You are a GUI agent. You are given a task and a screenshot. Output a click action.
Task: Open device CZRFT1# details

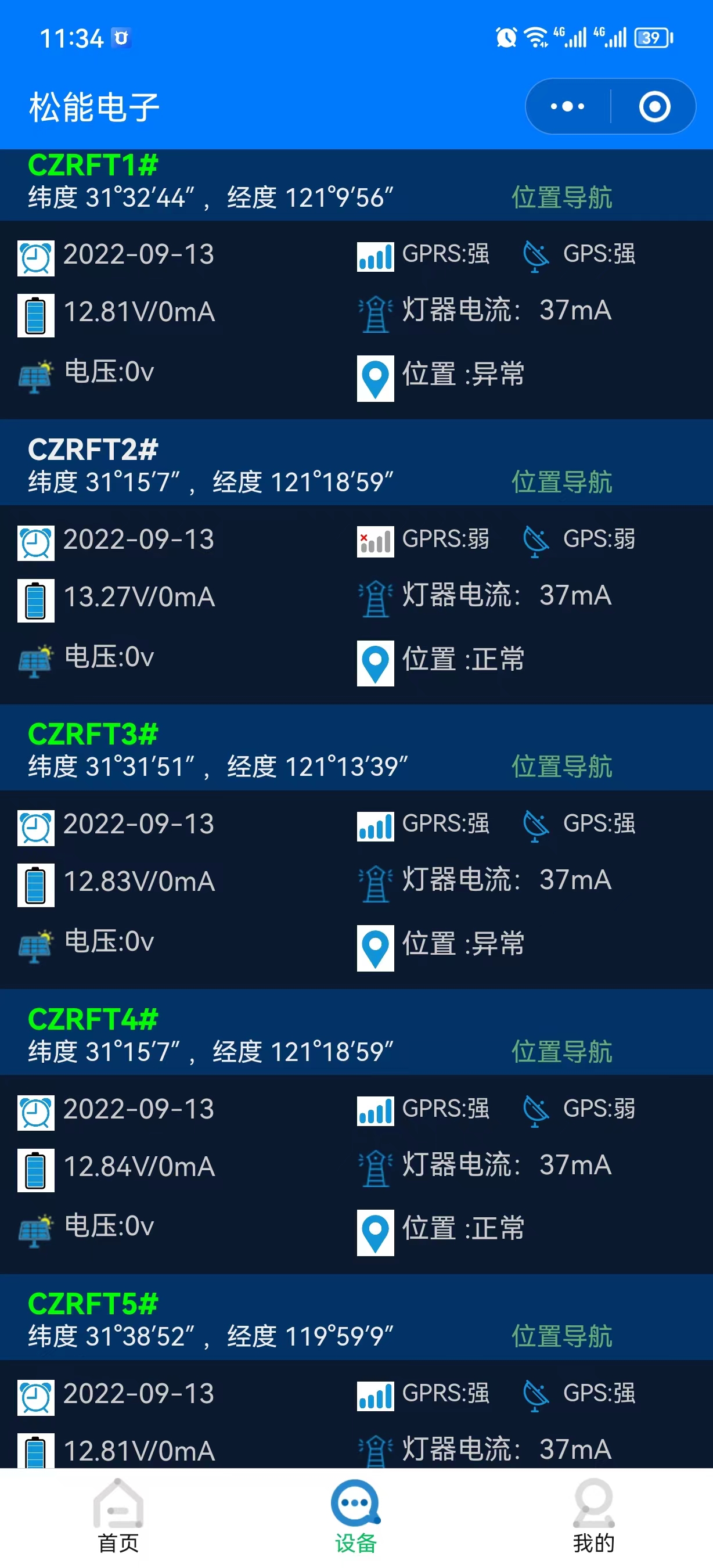point(93,166)
